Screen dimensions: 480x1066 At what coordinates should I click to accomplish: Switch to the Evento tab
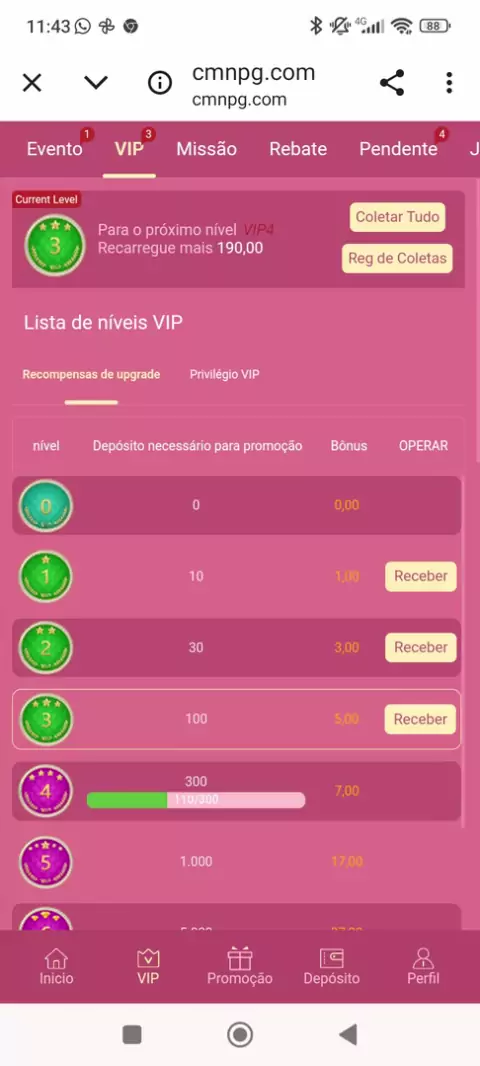click(x=54, y=150)
